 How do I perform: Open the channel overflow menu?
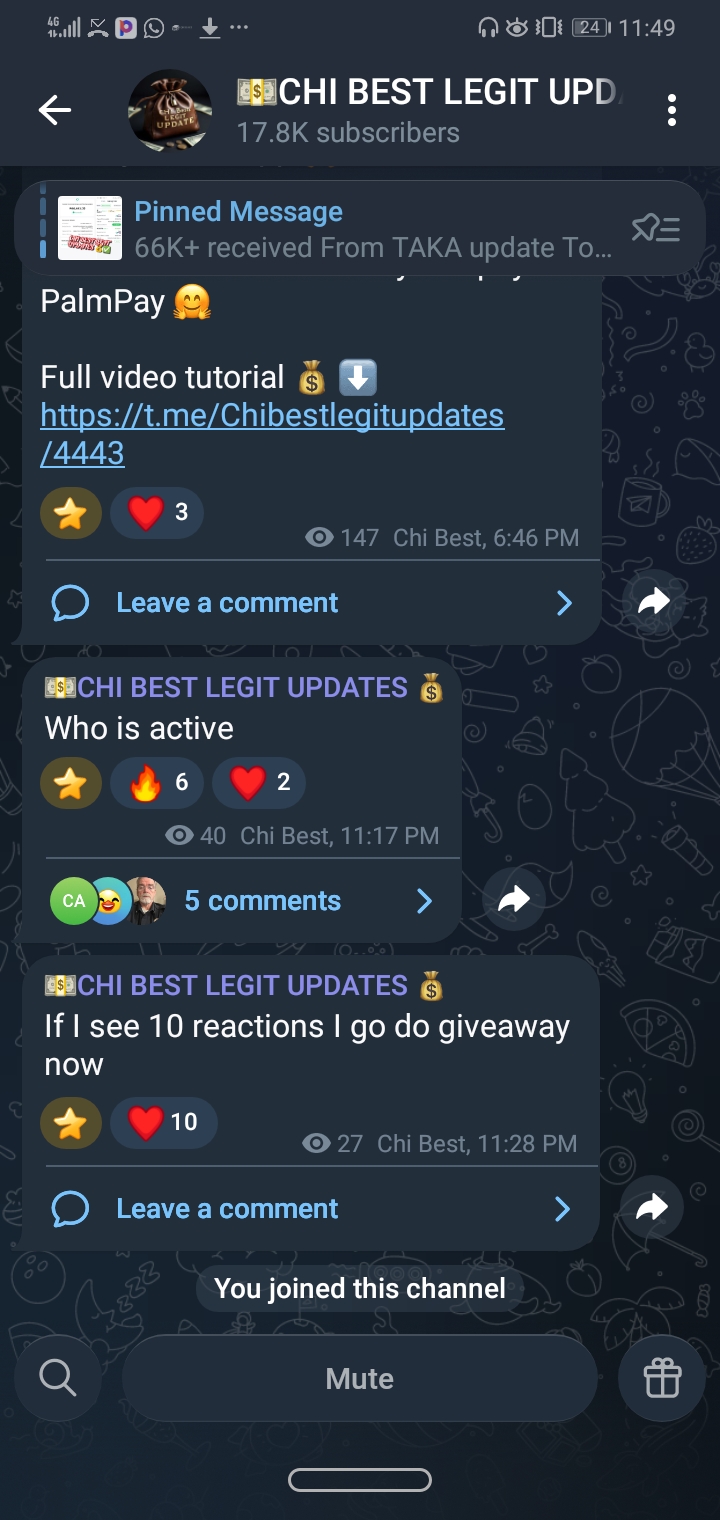(x=672, y=111)
